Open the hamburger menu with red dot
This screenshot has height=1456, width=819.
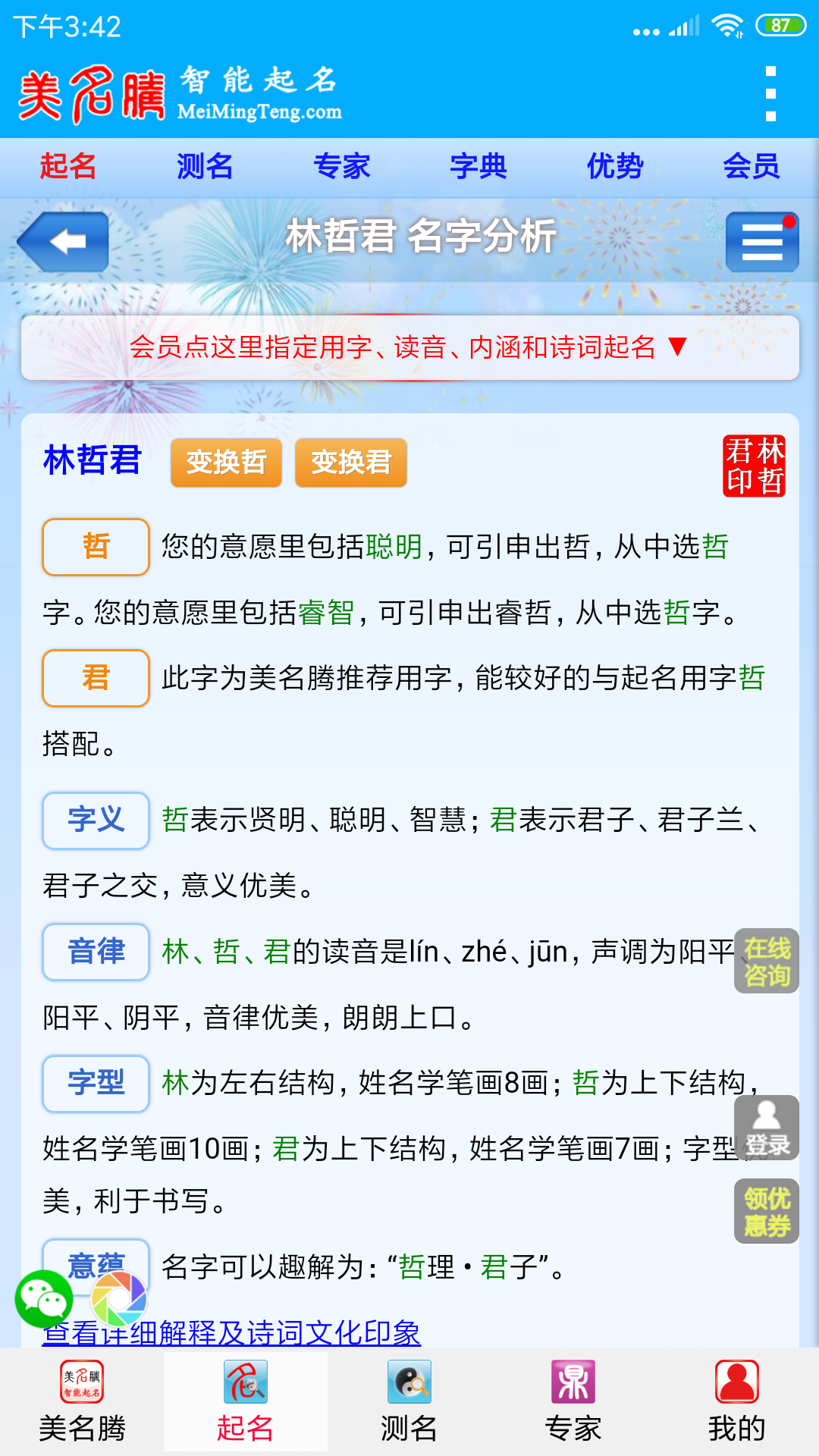tap(761, 242)
